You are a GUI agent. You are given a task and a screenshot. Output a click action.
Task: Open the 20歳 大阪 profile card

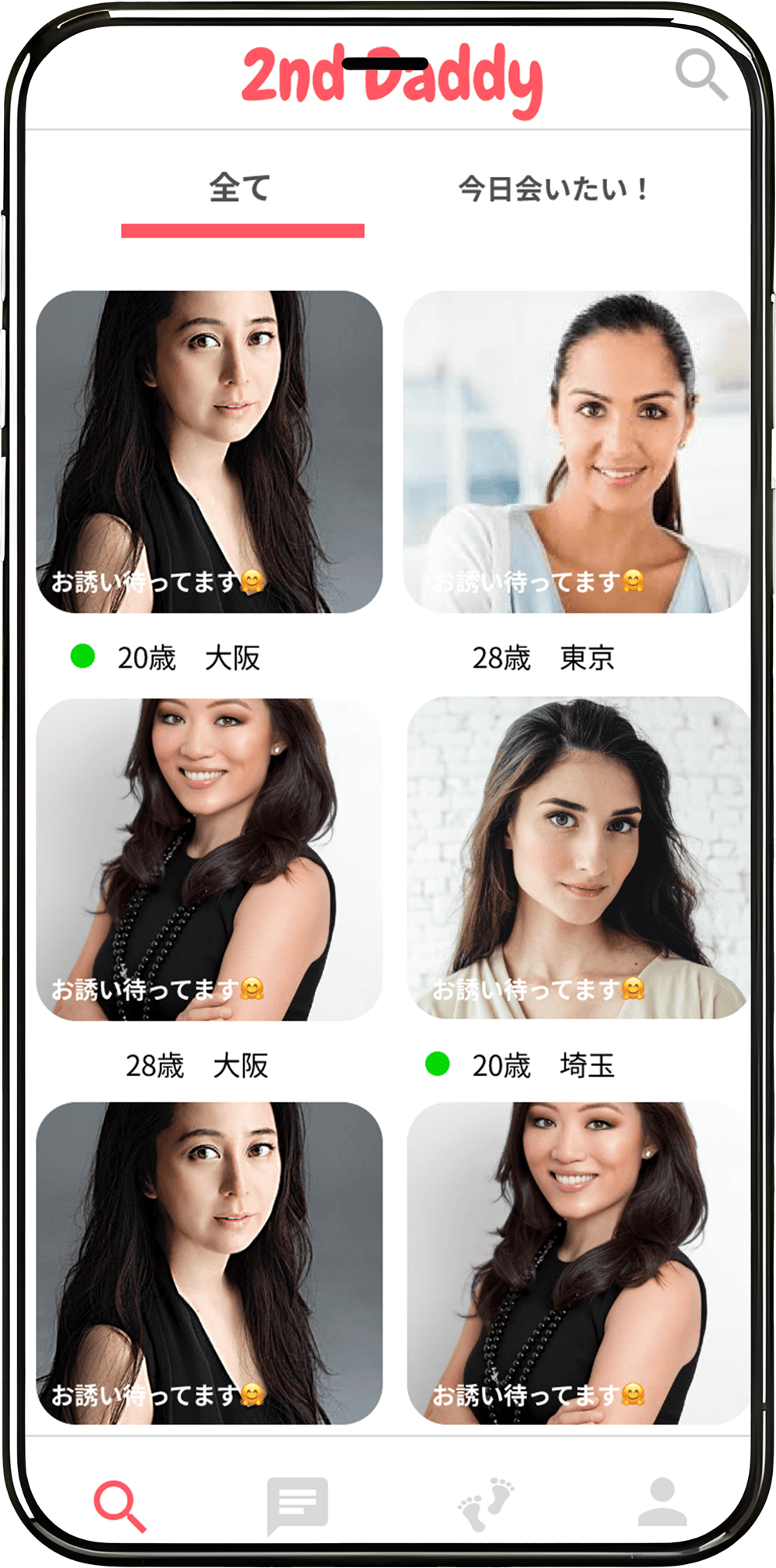pyautogui.click(x=210, y=452)
